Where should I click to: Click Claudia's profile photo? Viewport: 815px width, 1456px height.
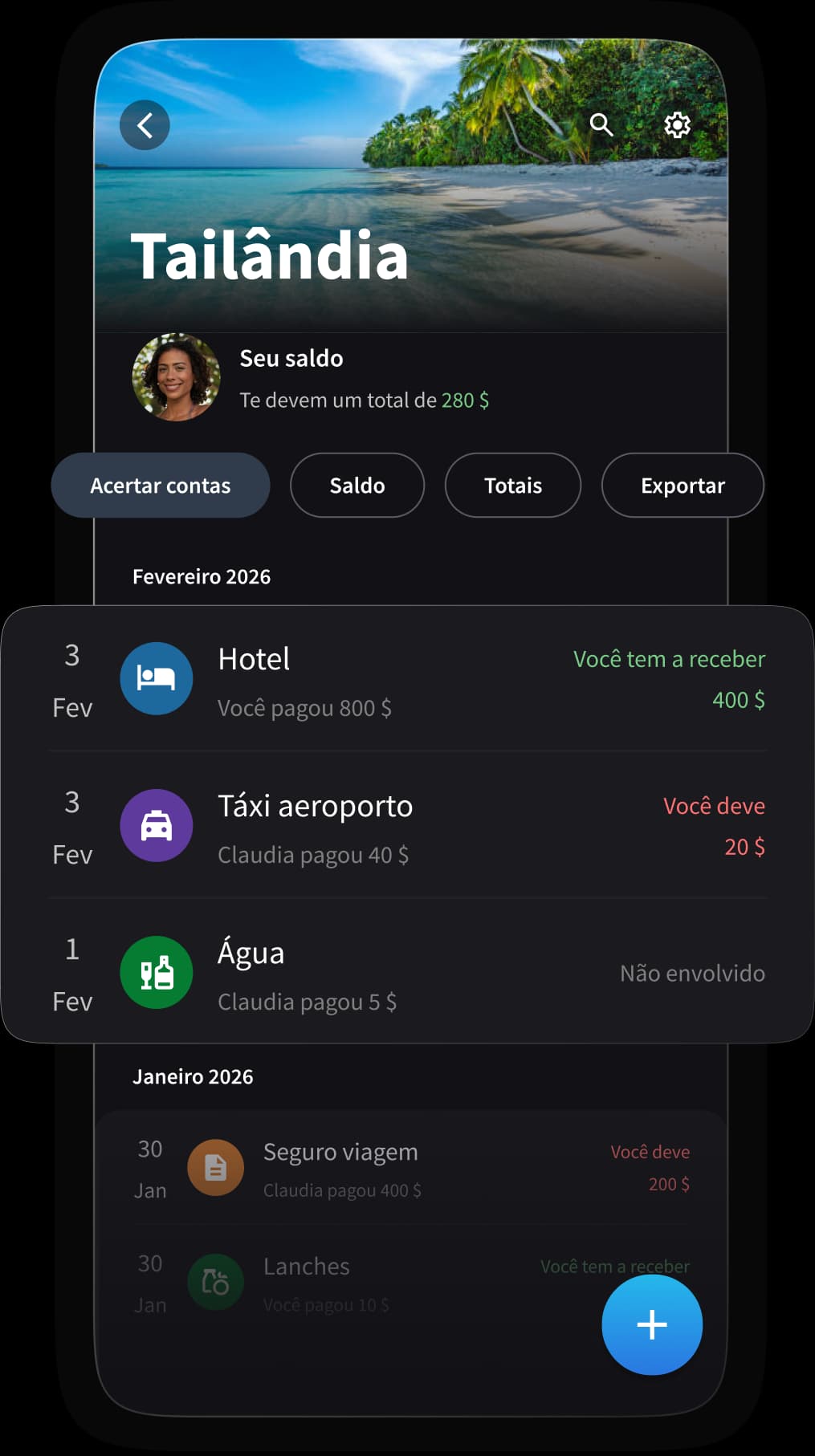pos(176,377)
